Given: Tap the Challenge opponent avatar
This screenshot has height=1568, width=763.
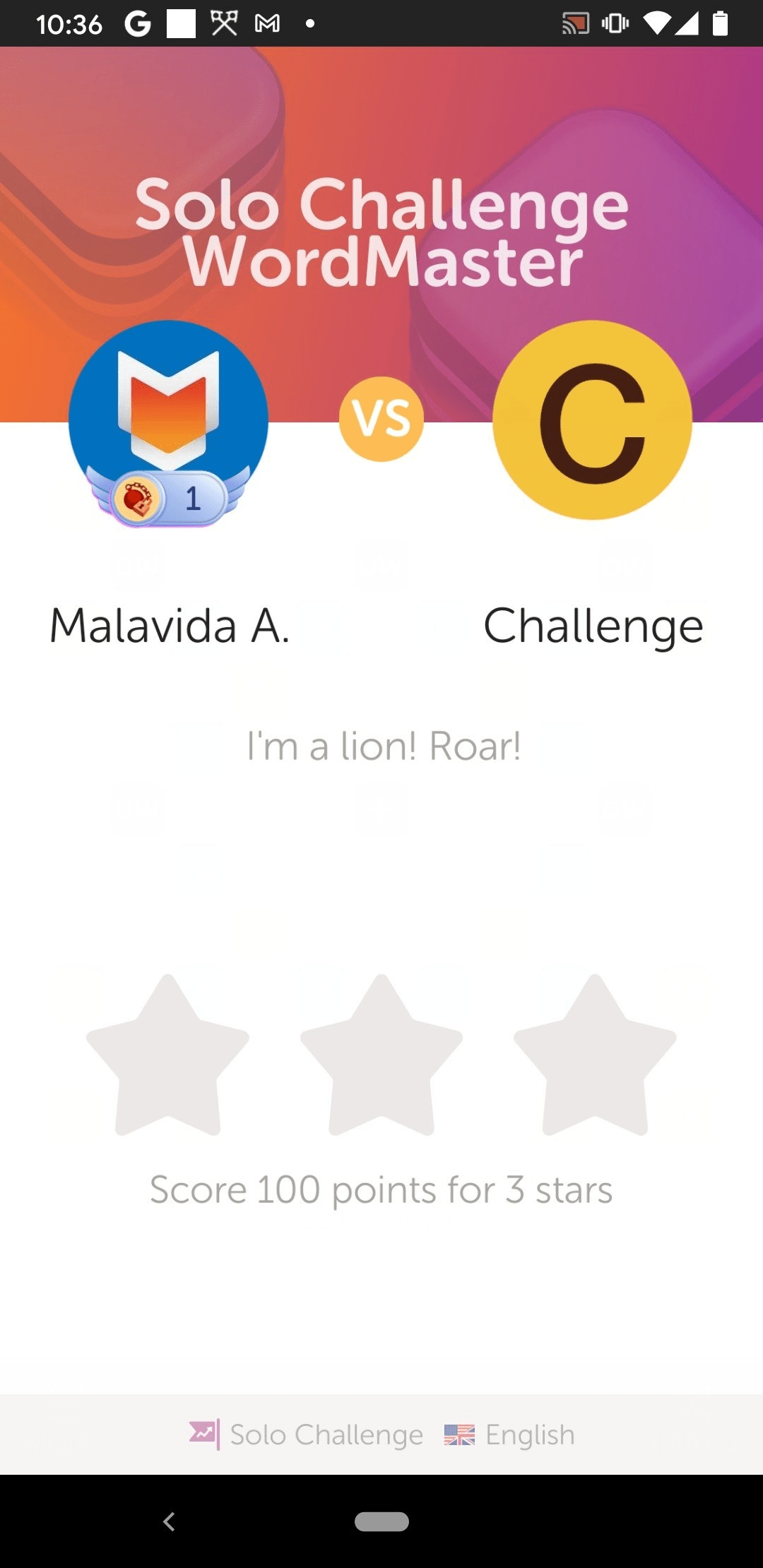Looking at the screenshot, I should pos(592,421).
